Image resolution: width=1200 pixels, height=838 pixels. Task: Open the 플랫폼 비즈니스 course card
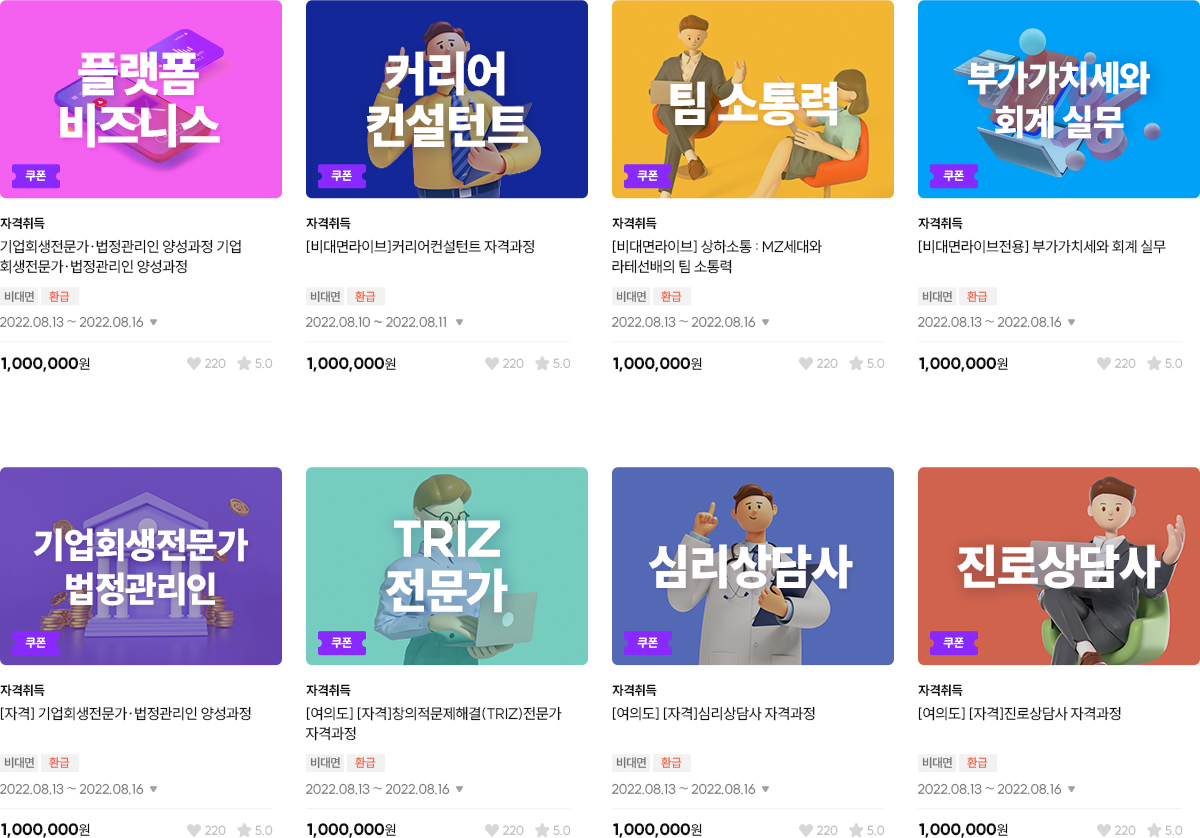140,100
